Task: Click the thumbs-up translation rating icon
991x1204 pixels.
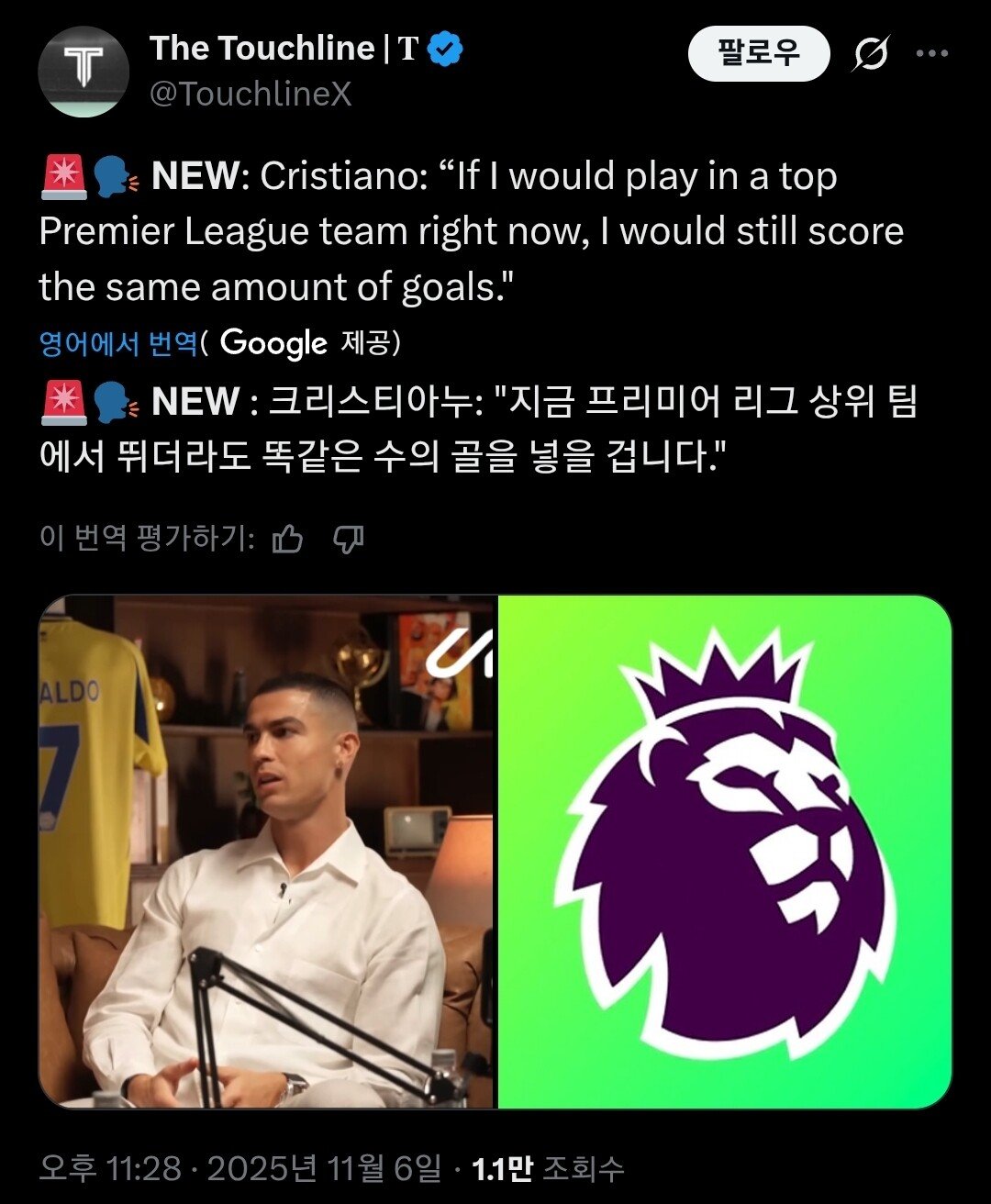Action: [290, 541]
